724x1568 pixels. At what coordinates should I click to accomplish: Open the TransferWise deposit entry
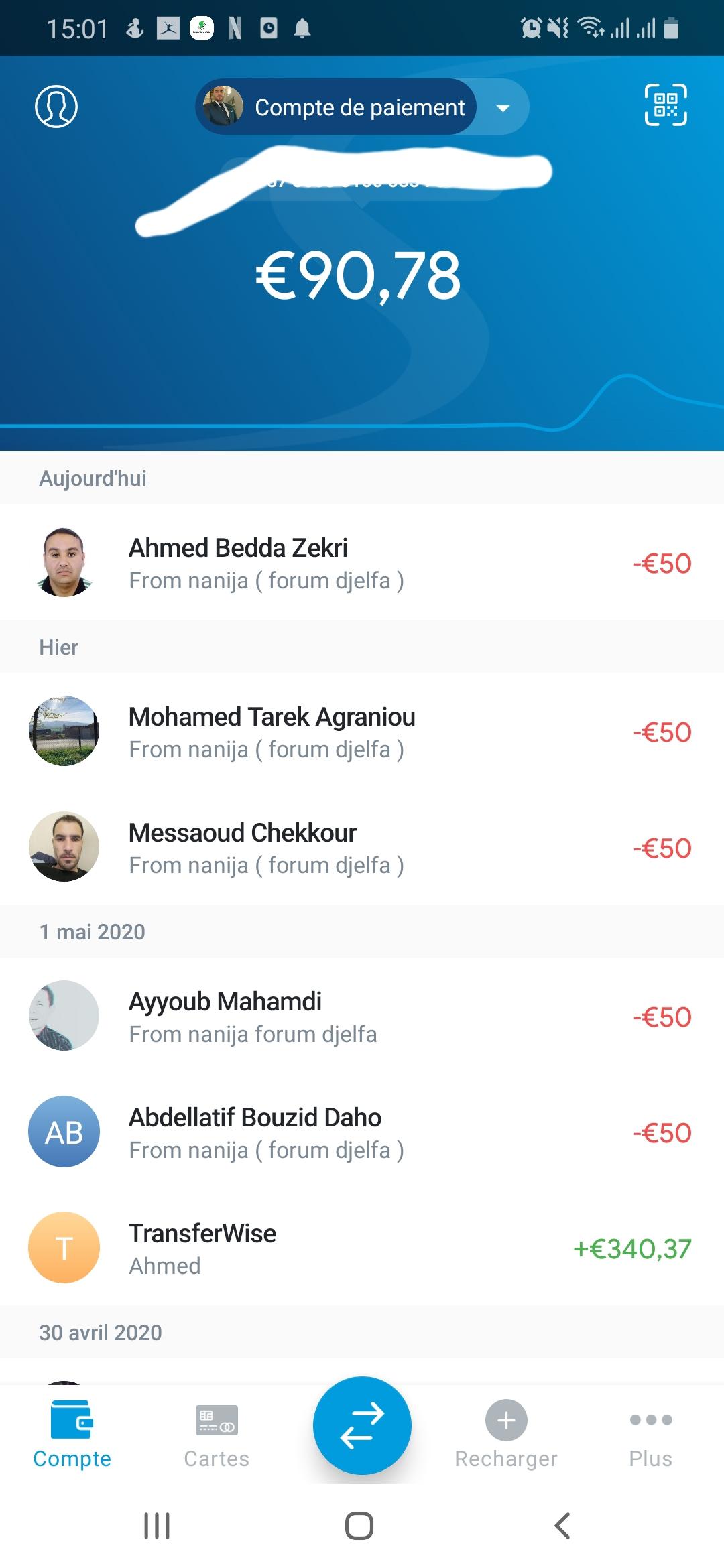pos(362,1248)
